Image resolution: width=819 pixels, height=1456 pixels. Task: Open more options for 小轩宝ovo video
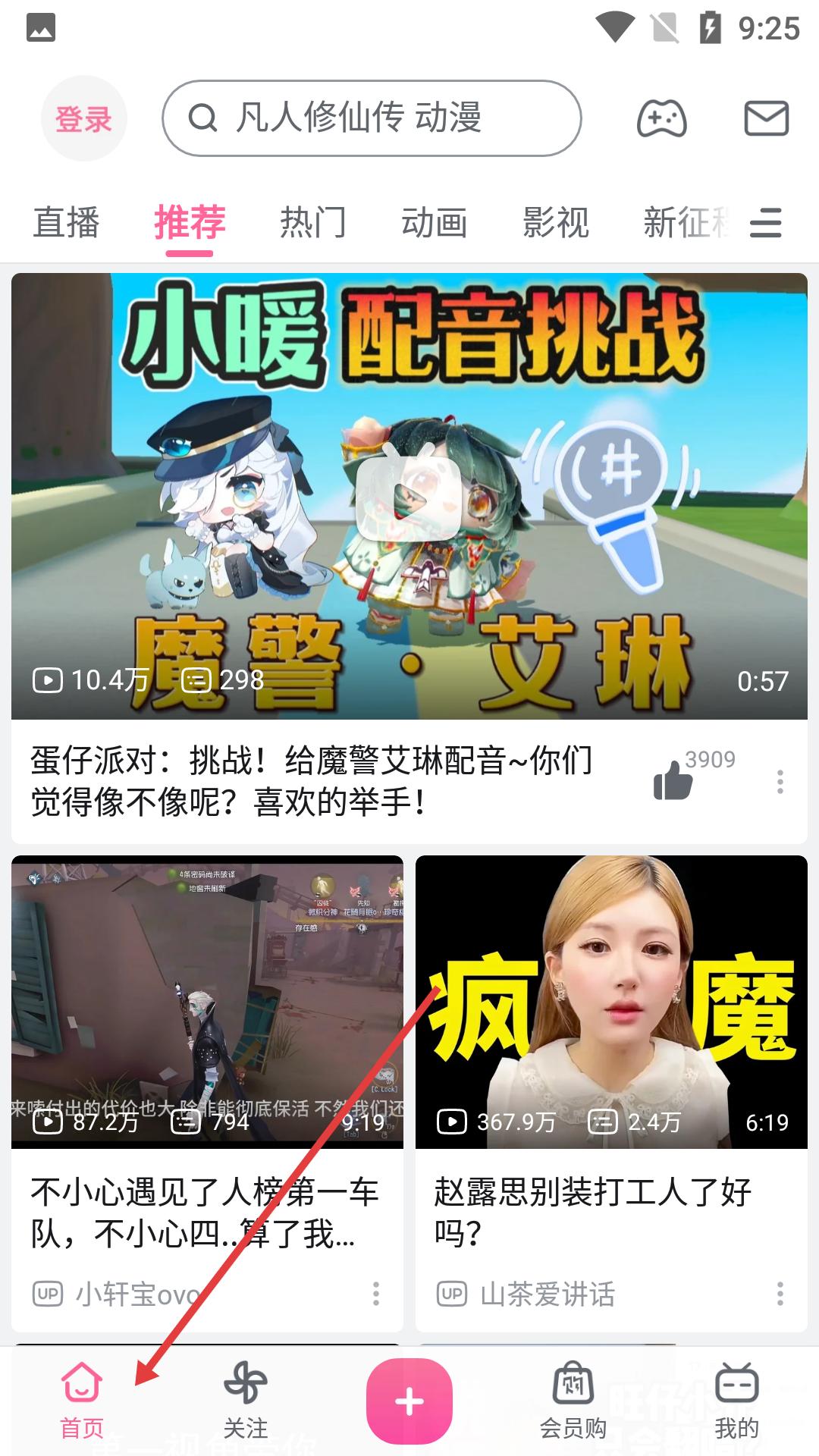[375, 1294]
